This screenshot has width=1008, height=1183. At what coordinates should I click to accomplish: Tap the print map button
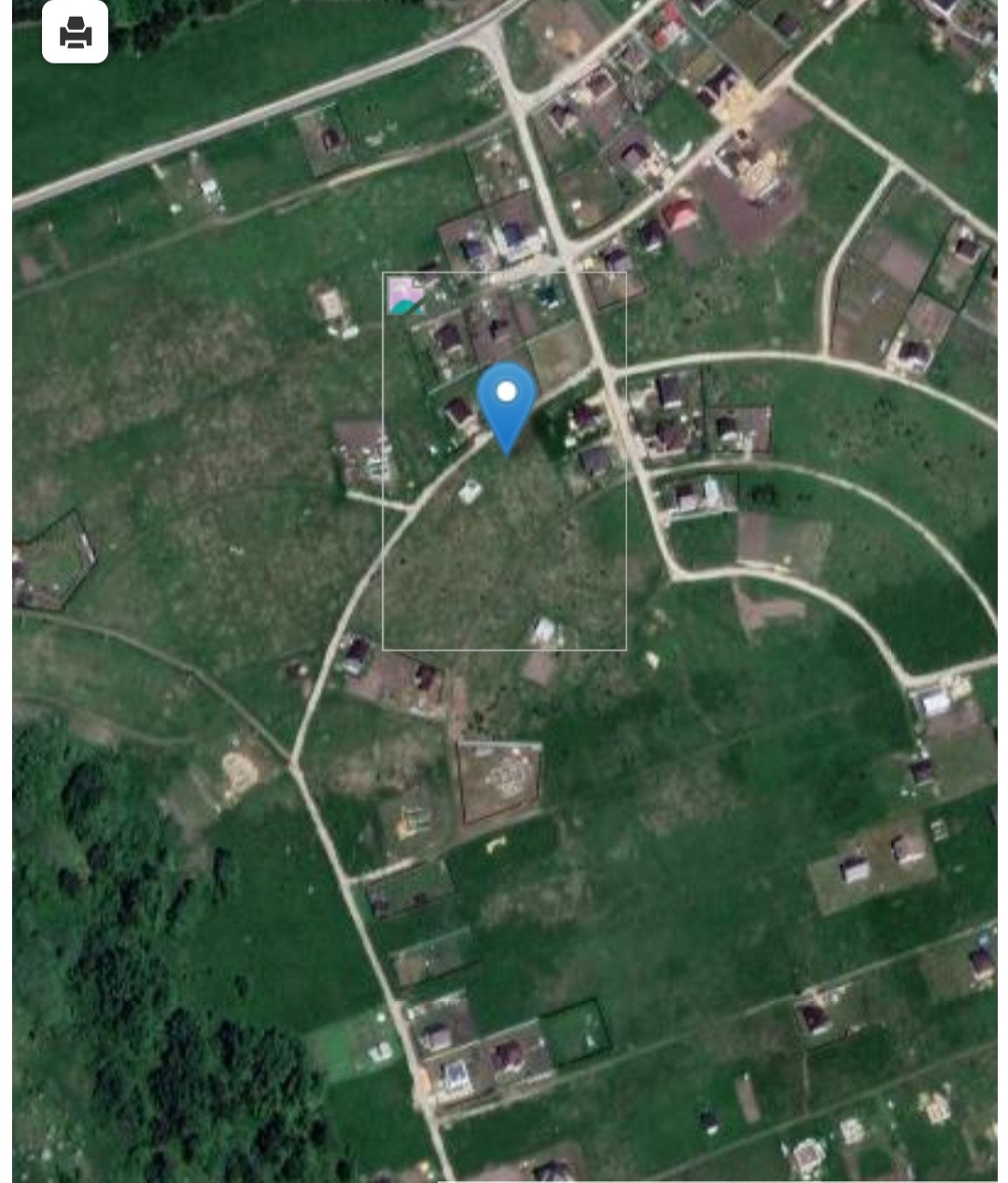76,34
